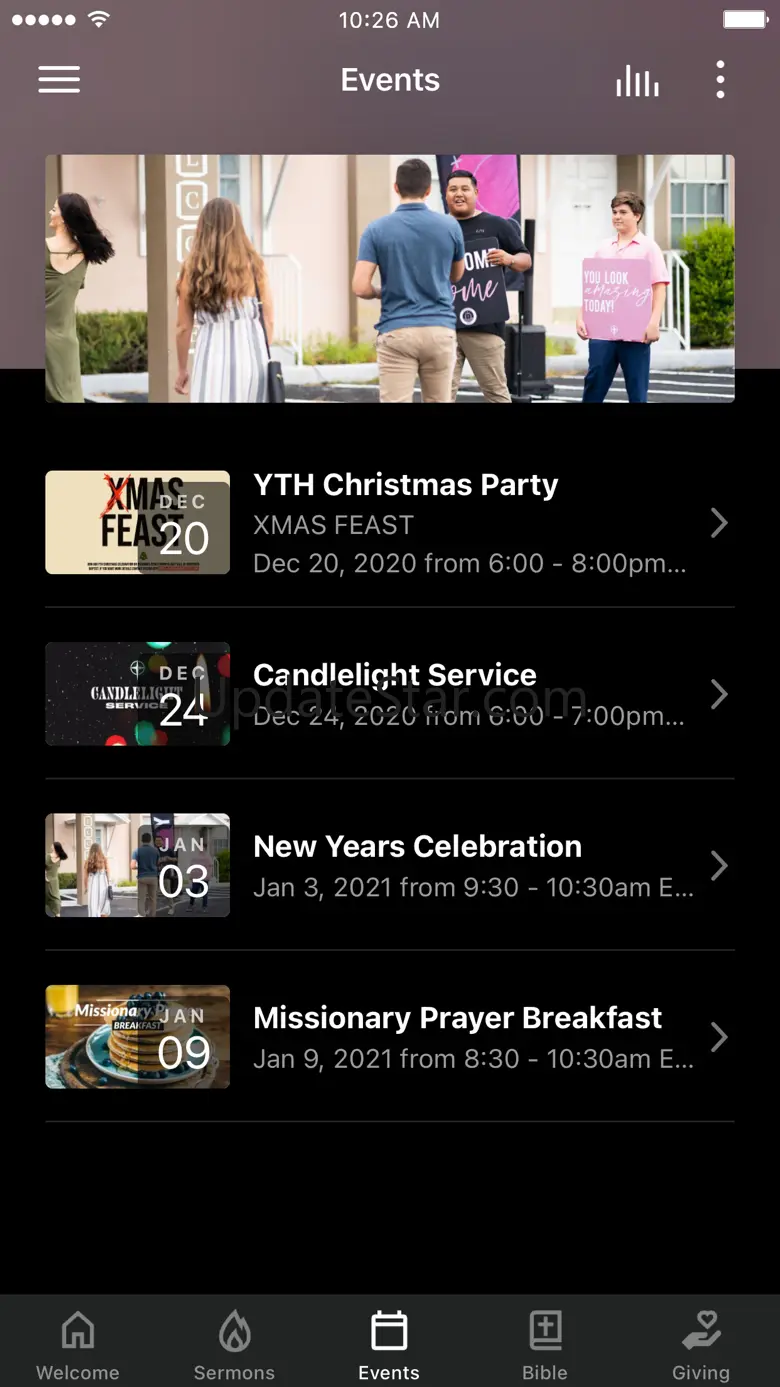Switch to the Bible tab
This screenshot has width=780, height=1387.
pyautogui.click(x=545, y=1344)
